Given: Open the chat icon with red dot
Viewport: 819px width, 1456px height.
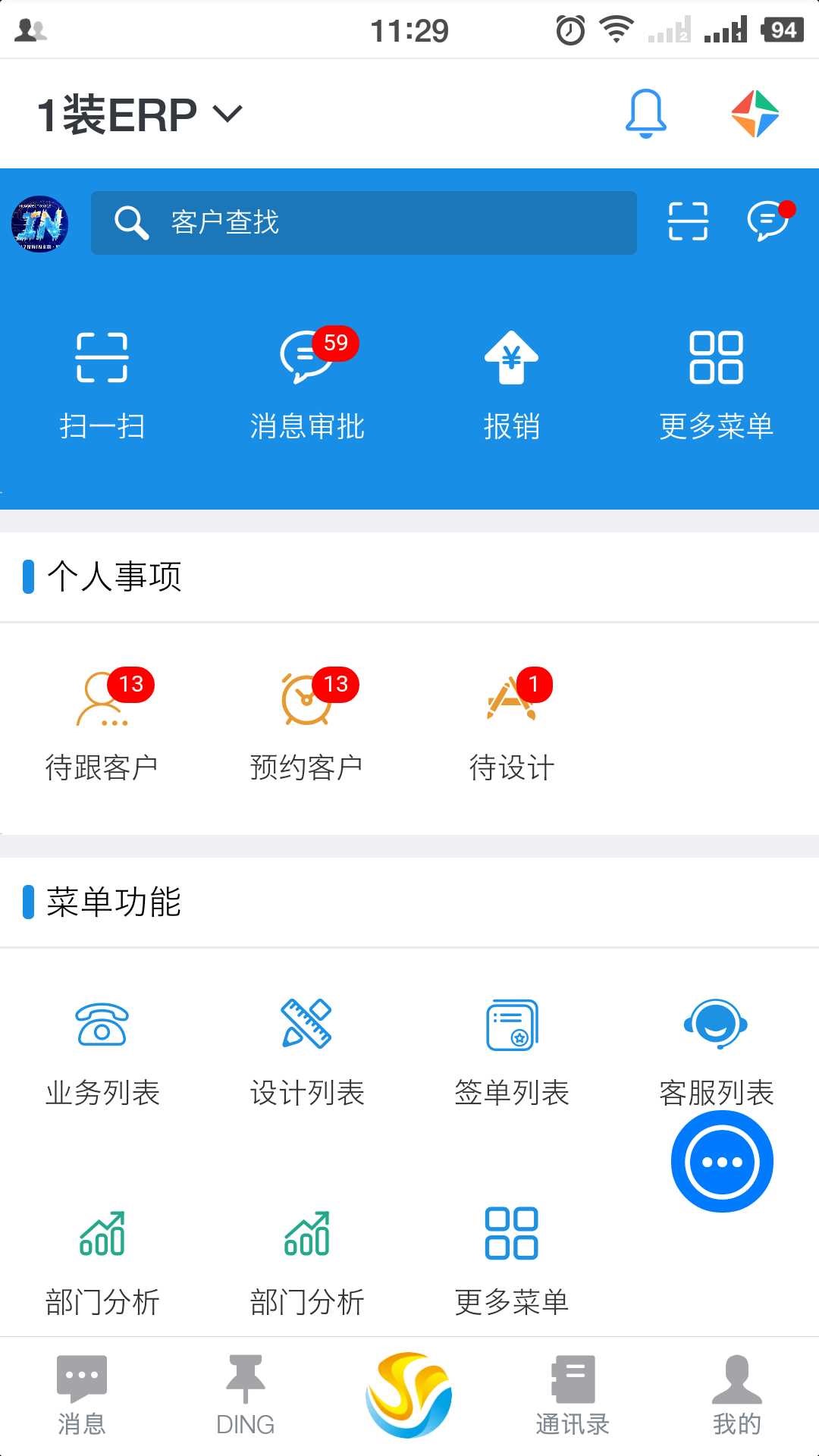Looking at the screenshot, I should (769, 221).
